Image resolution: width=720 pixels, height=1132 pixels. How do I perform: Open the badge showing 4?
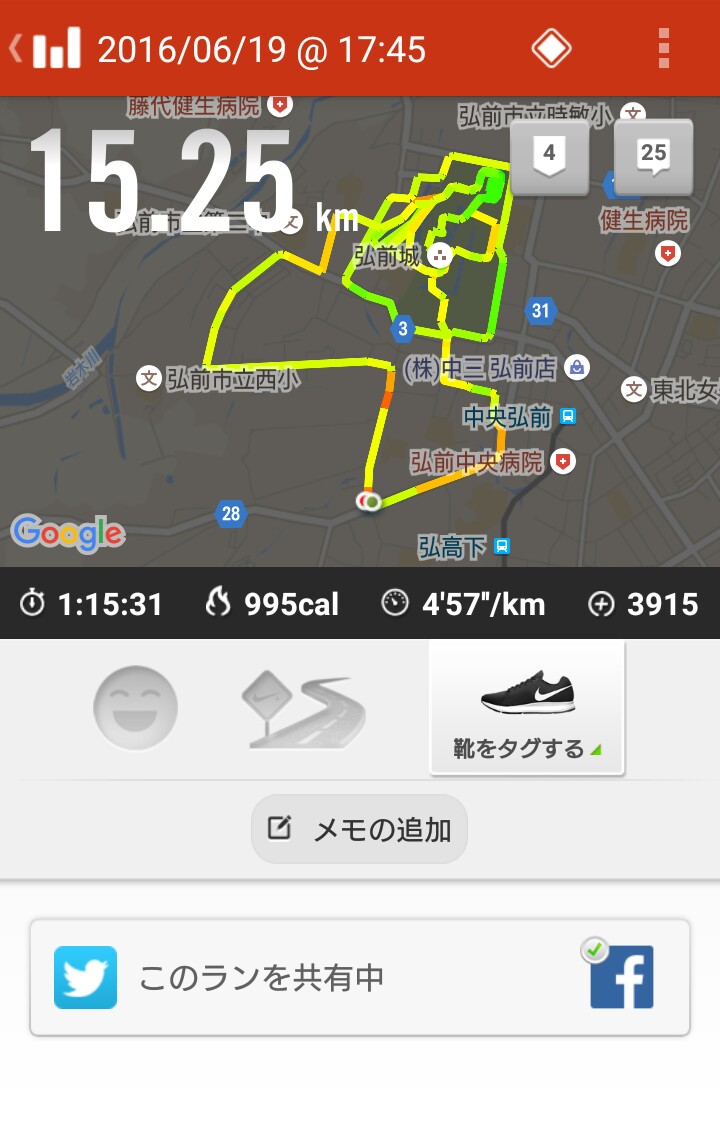[x=548, y=156]
